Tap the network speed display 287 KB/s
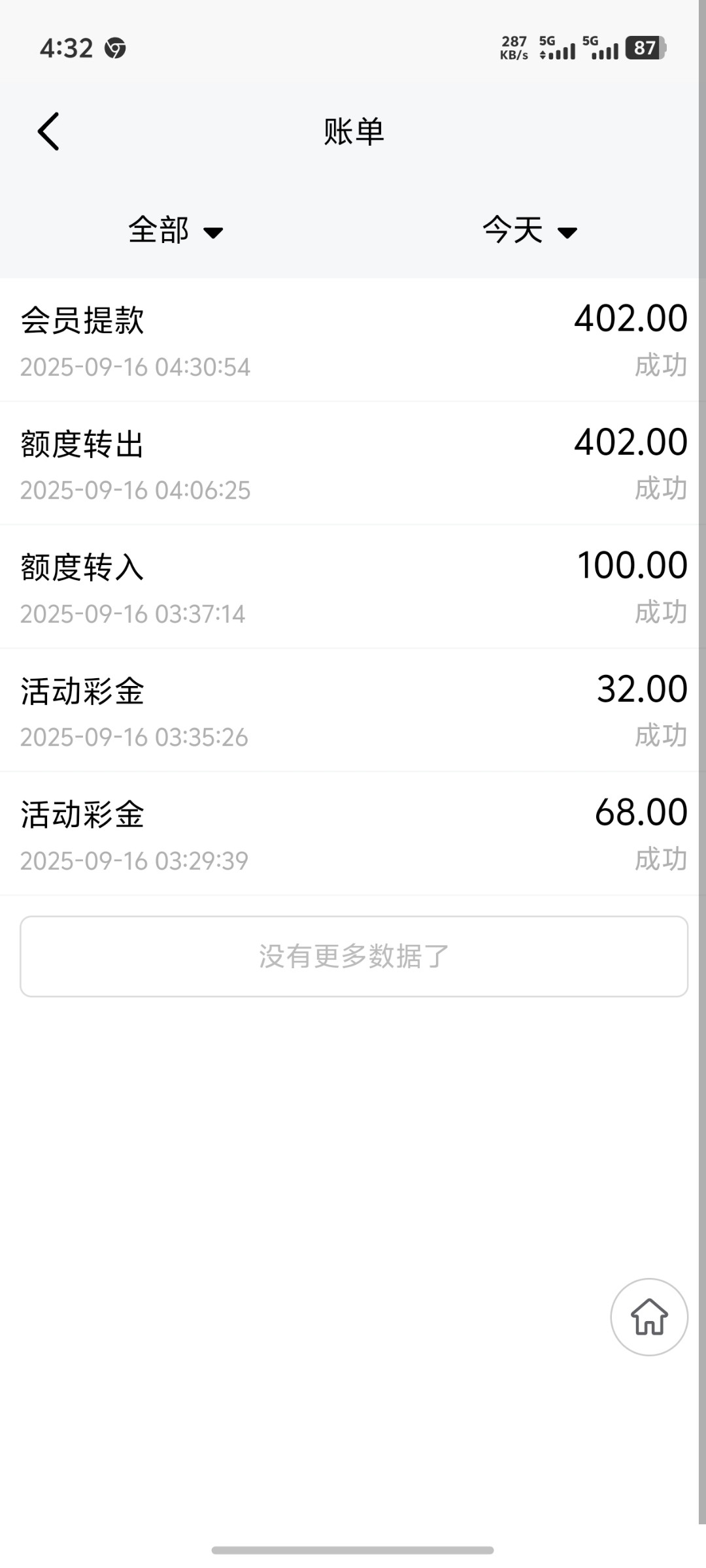Image resolution: width=706 pixels, height=1568 pixels. pos(514,48)
